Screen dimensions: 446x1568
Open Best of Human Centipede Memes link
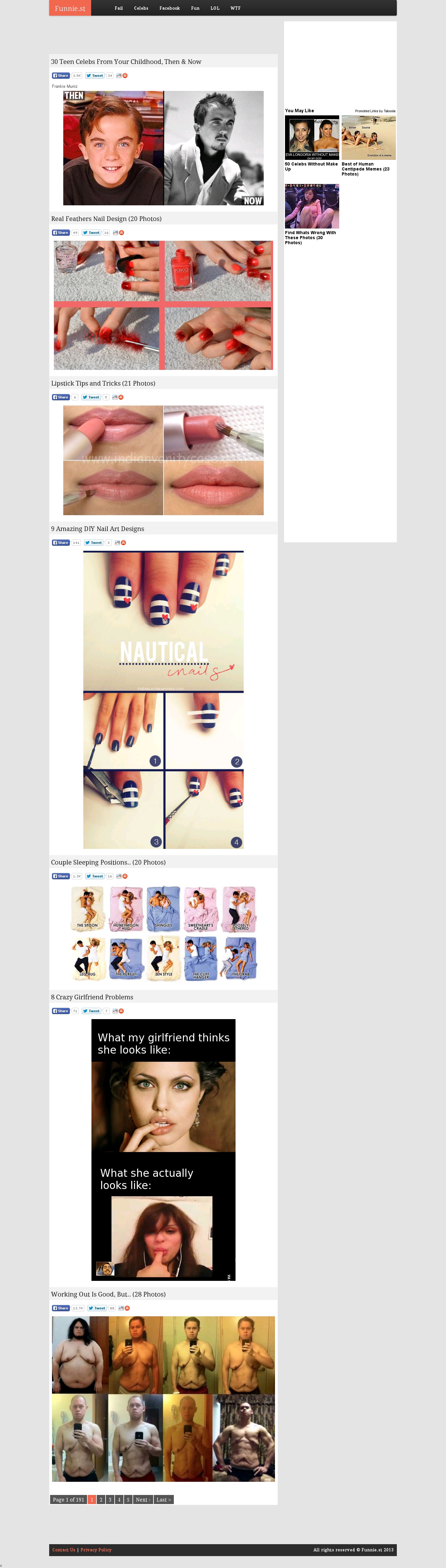click(x=365, y=169)
